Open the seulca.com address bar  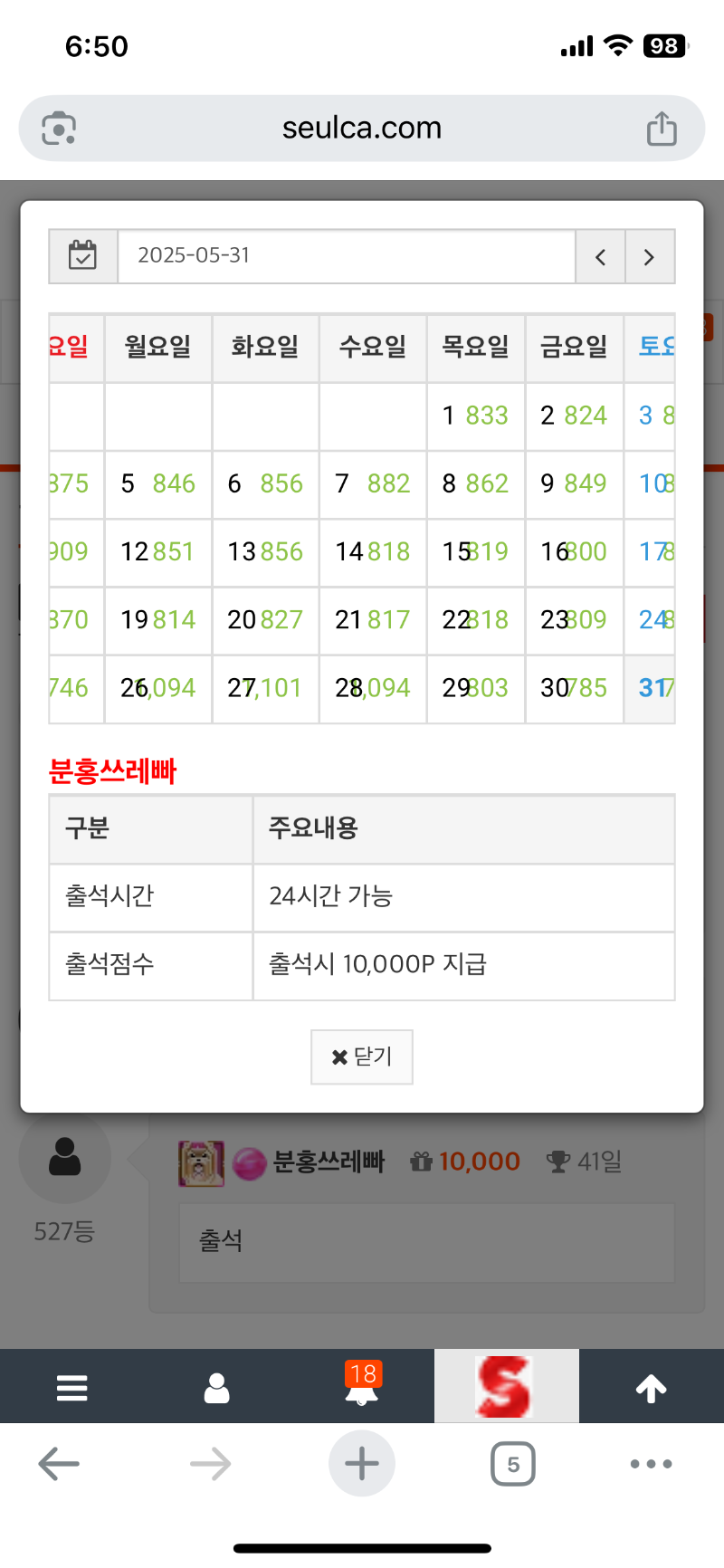pyautogui.click(x=362, y=129)
